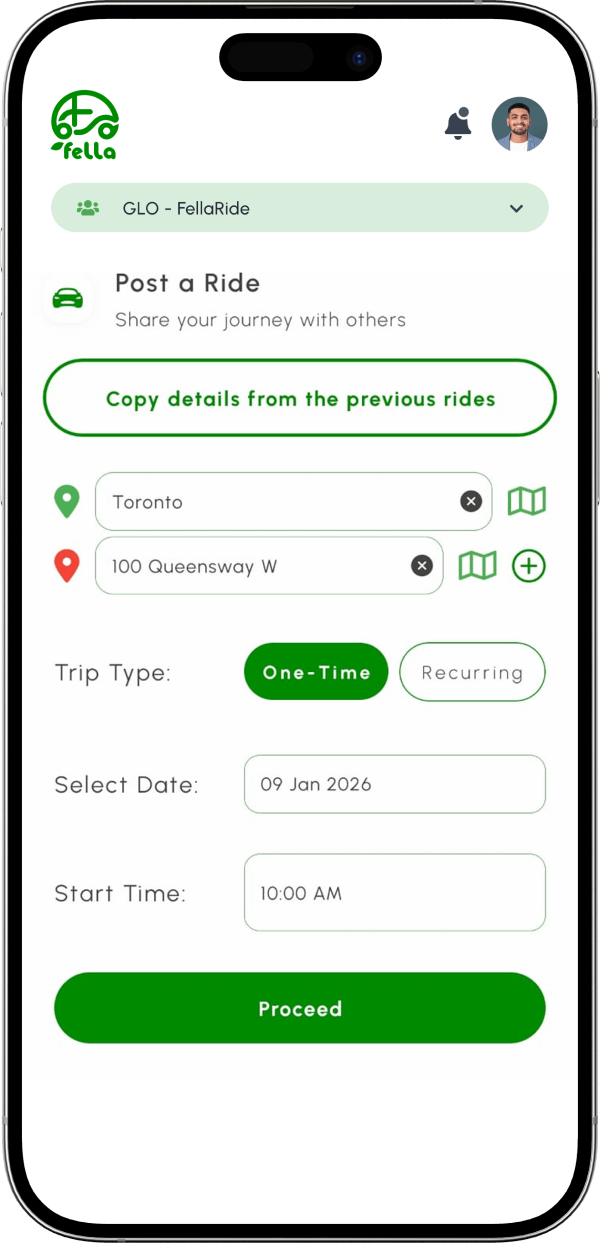
Task: Add another stop with the plus icon
Action: pyautogui.click(x=529, y=566)
